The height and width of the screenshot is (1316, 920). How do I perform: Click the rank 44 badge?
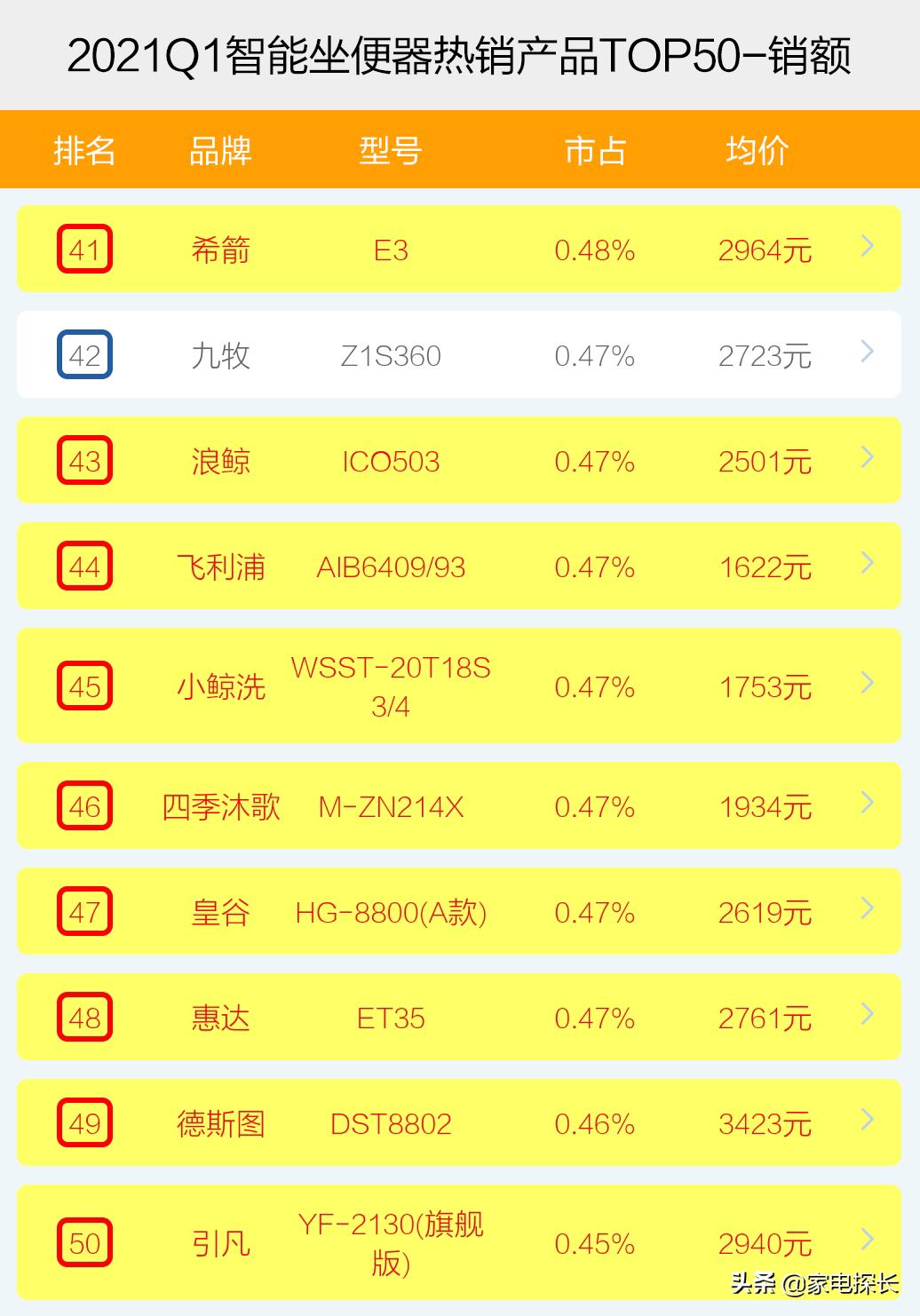84,567
